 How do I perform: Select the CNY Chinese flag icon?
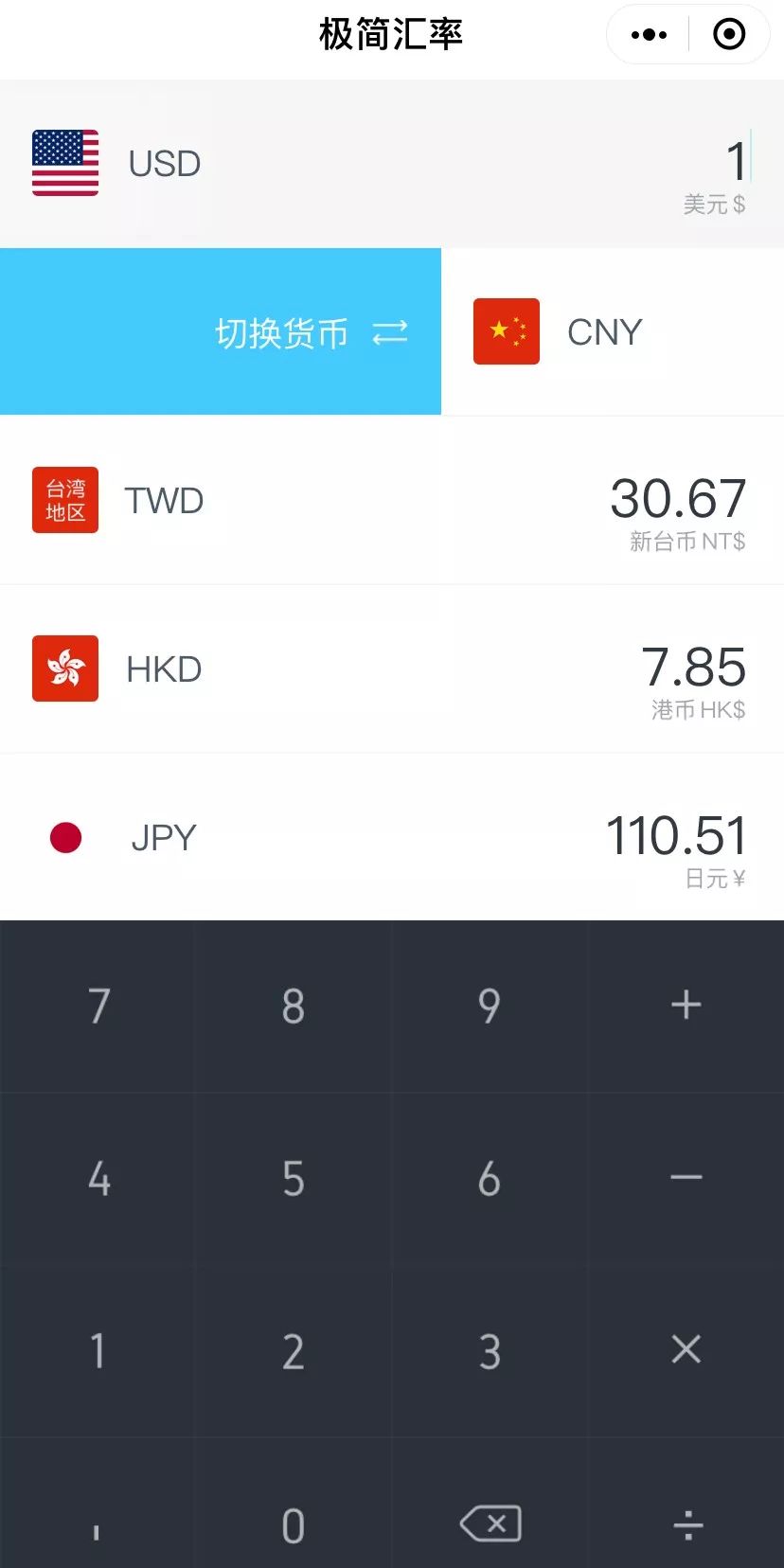(x=506, y=331)
